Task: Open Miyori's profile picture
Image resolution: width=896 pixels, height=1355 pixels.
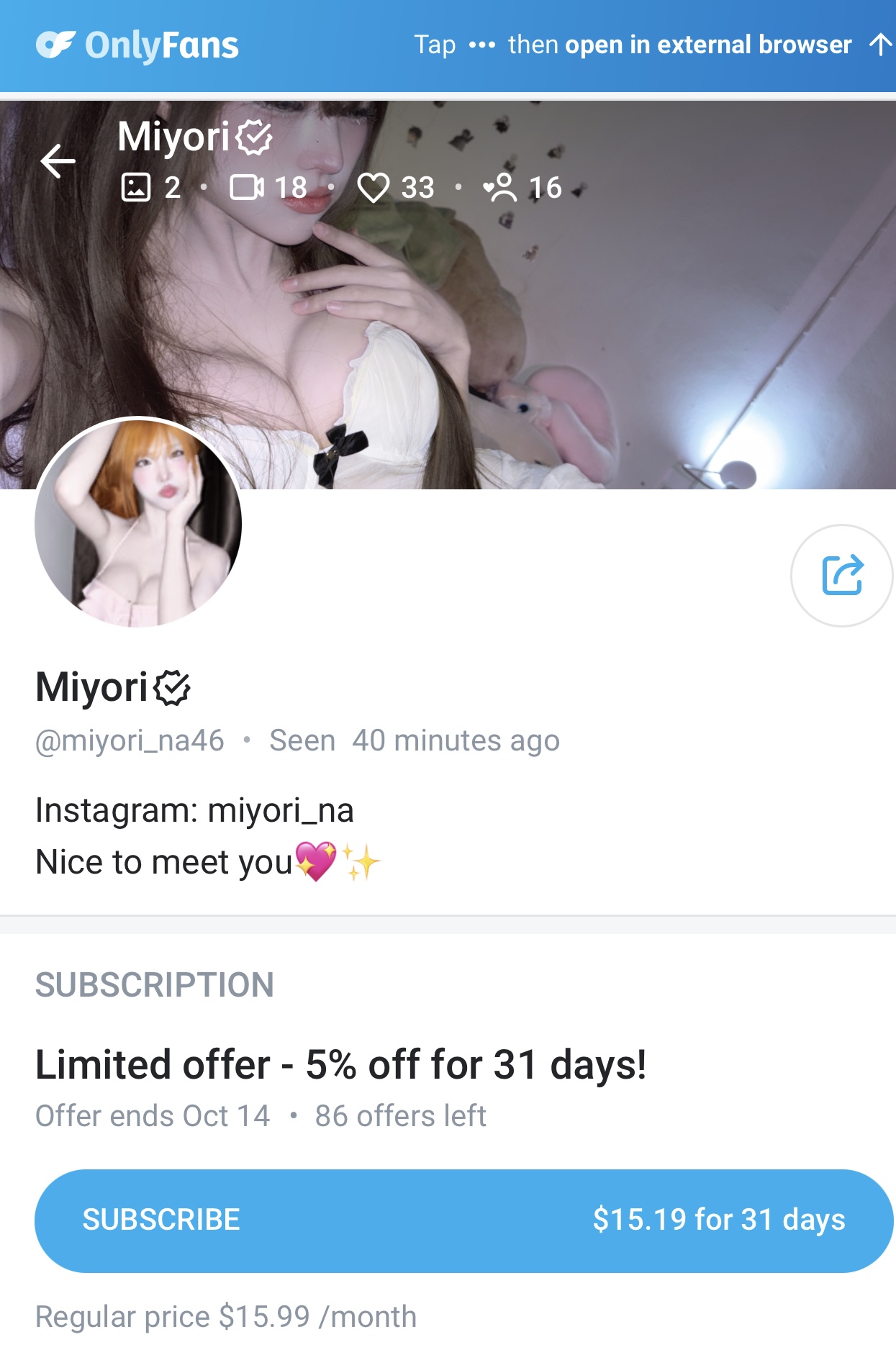Action: [138, 522]
